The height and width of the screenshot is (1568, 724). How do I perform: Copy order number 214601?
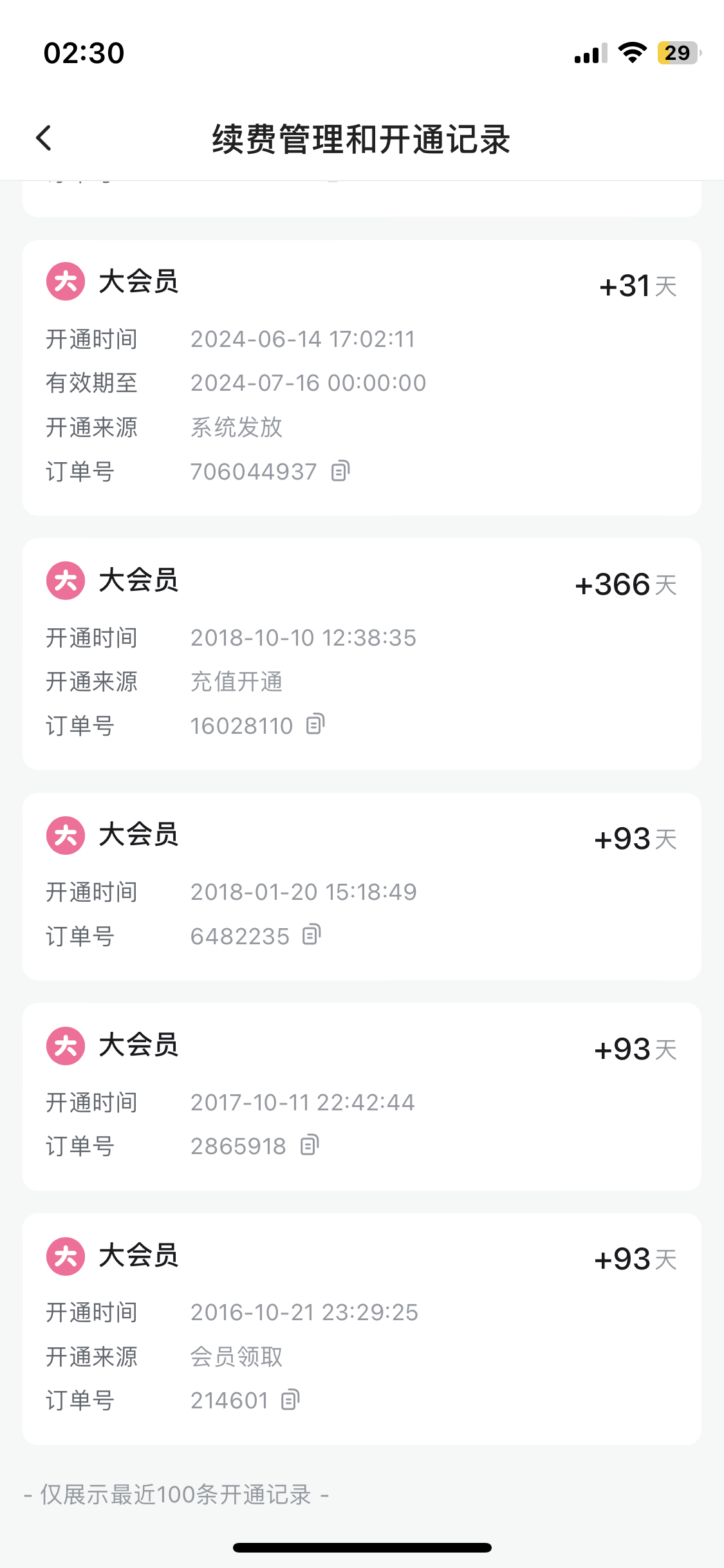pyautogui.click(x=290, y=1399)
